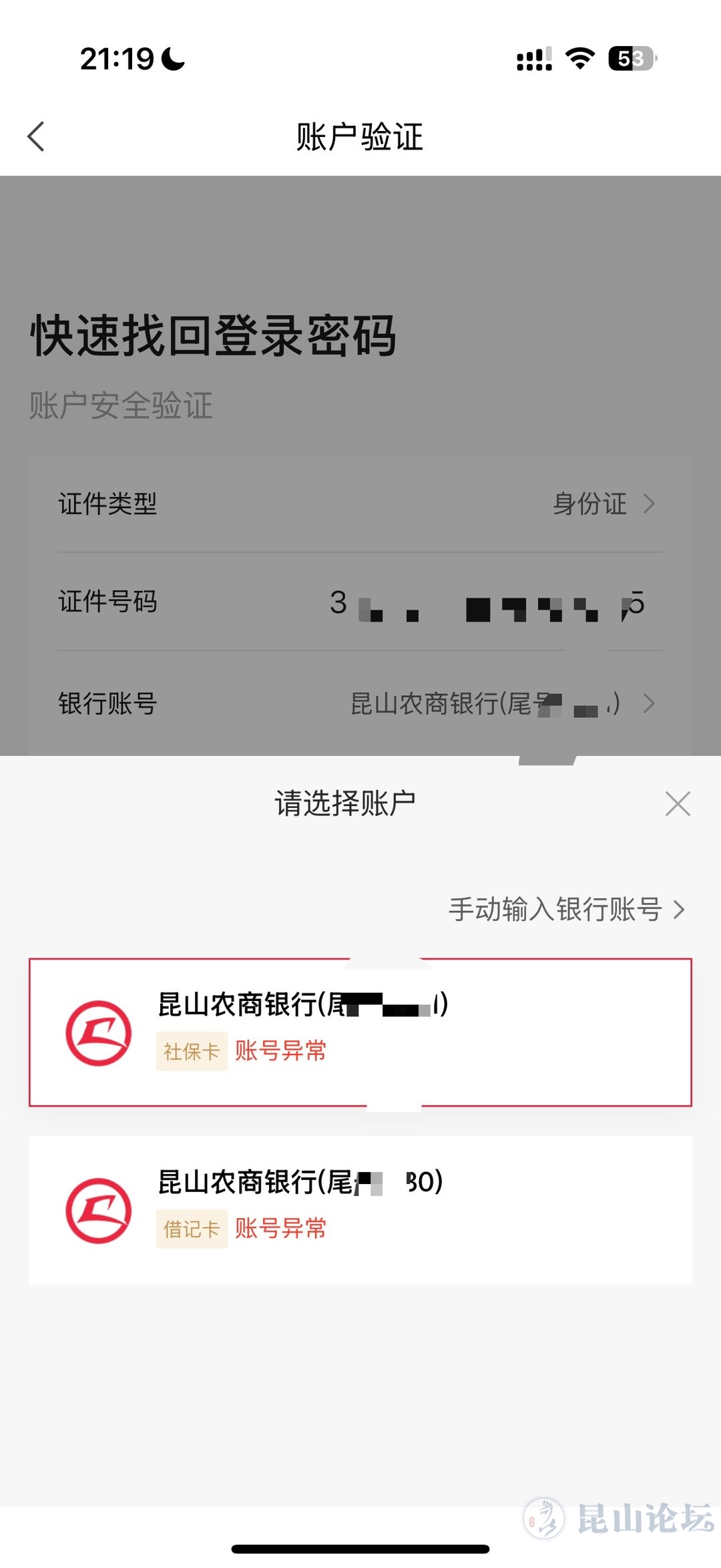Go back from 账户验证 page
This screenshot has width=721, height=1568.
[36, 137]
